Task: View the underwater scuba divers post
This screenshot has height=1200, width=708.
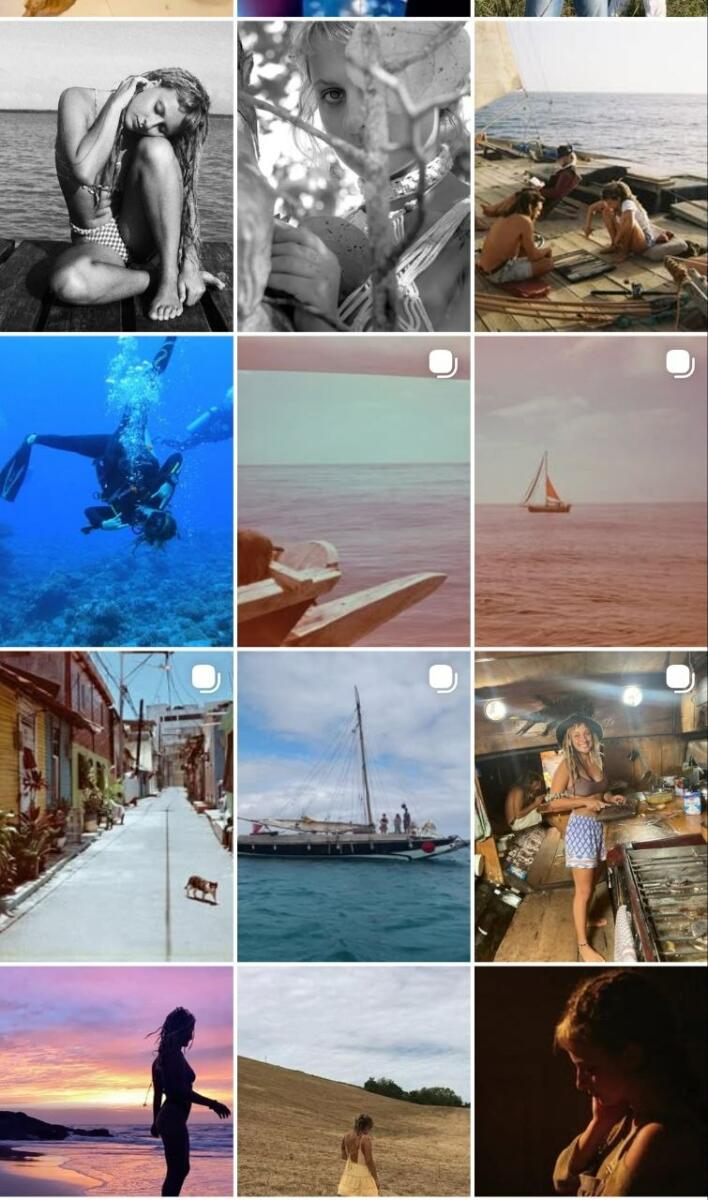Action: coord(116,490)
